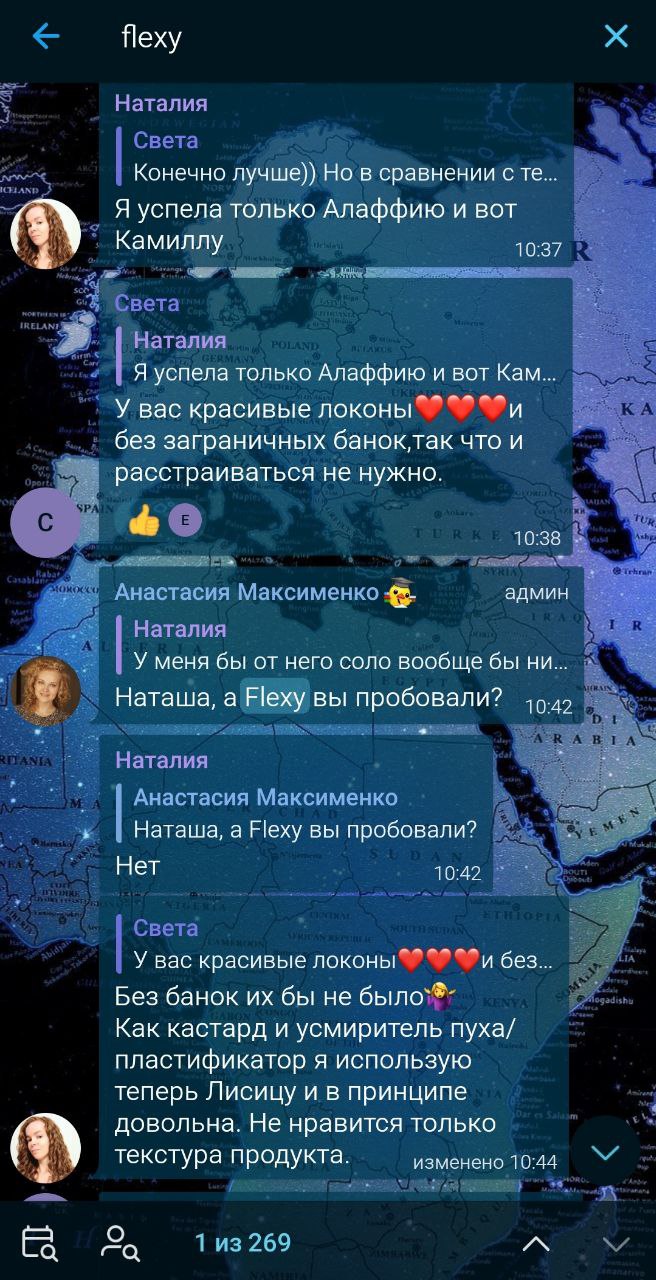Open Света's purple C avatar
Viewport: 656px width, 1280px height.
tap(45, 523)
